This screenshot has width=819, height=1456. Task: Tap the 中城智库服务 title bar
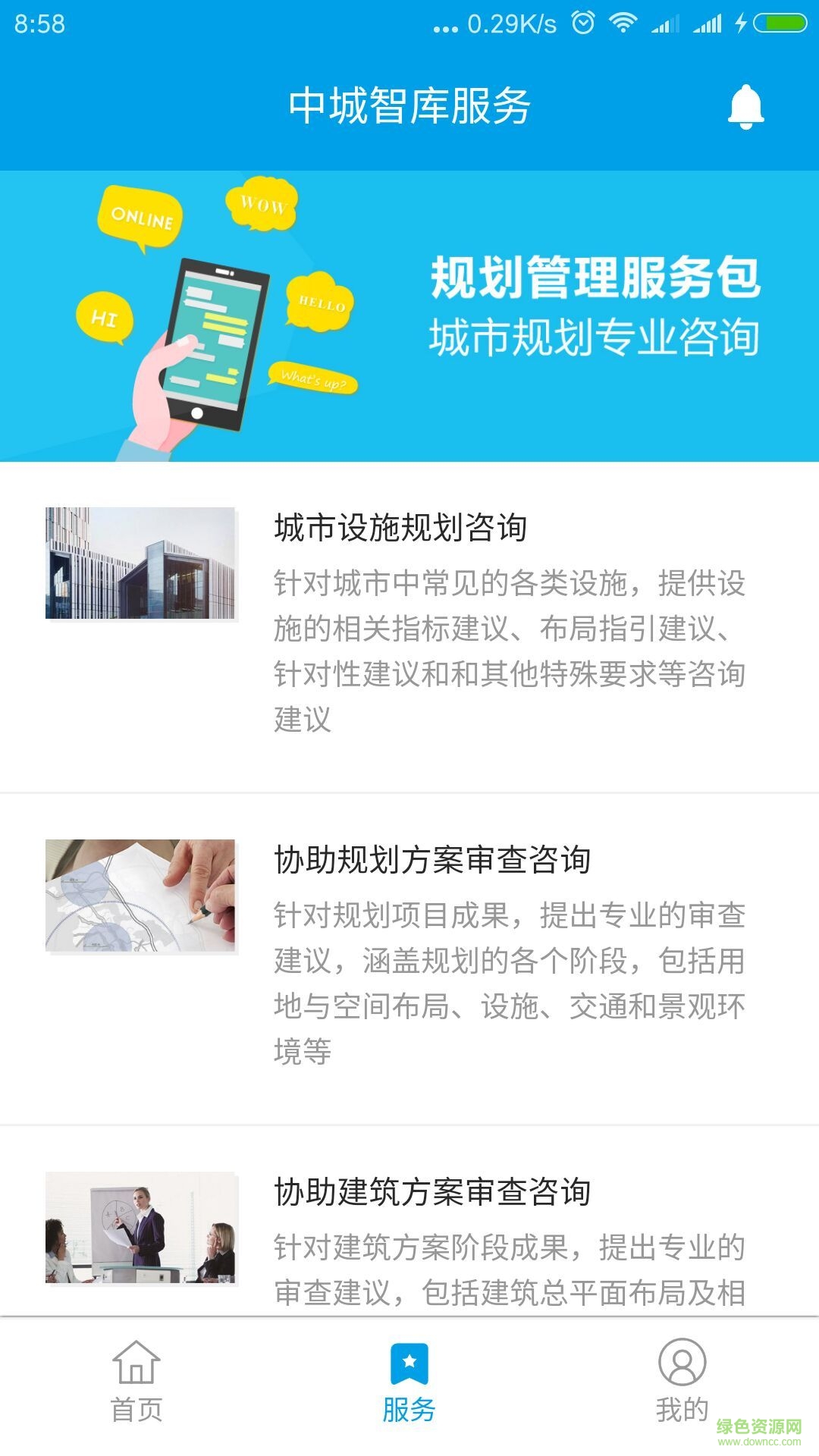click(x=409, y=106)
